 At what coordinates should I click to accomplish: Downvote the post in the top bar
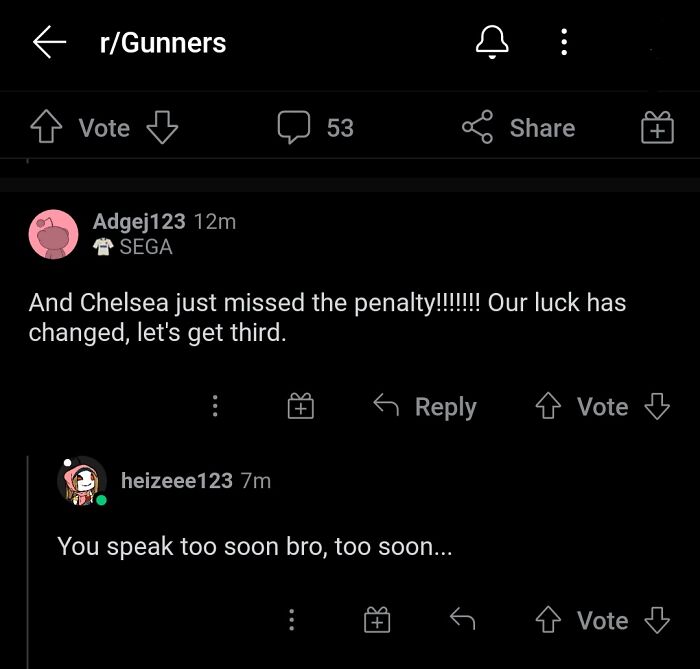coord(161,128)
